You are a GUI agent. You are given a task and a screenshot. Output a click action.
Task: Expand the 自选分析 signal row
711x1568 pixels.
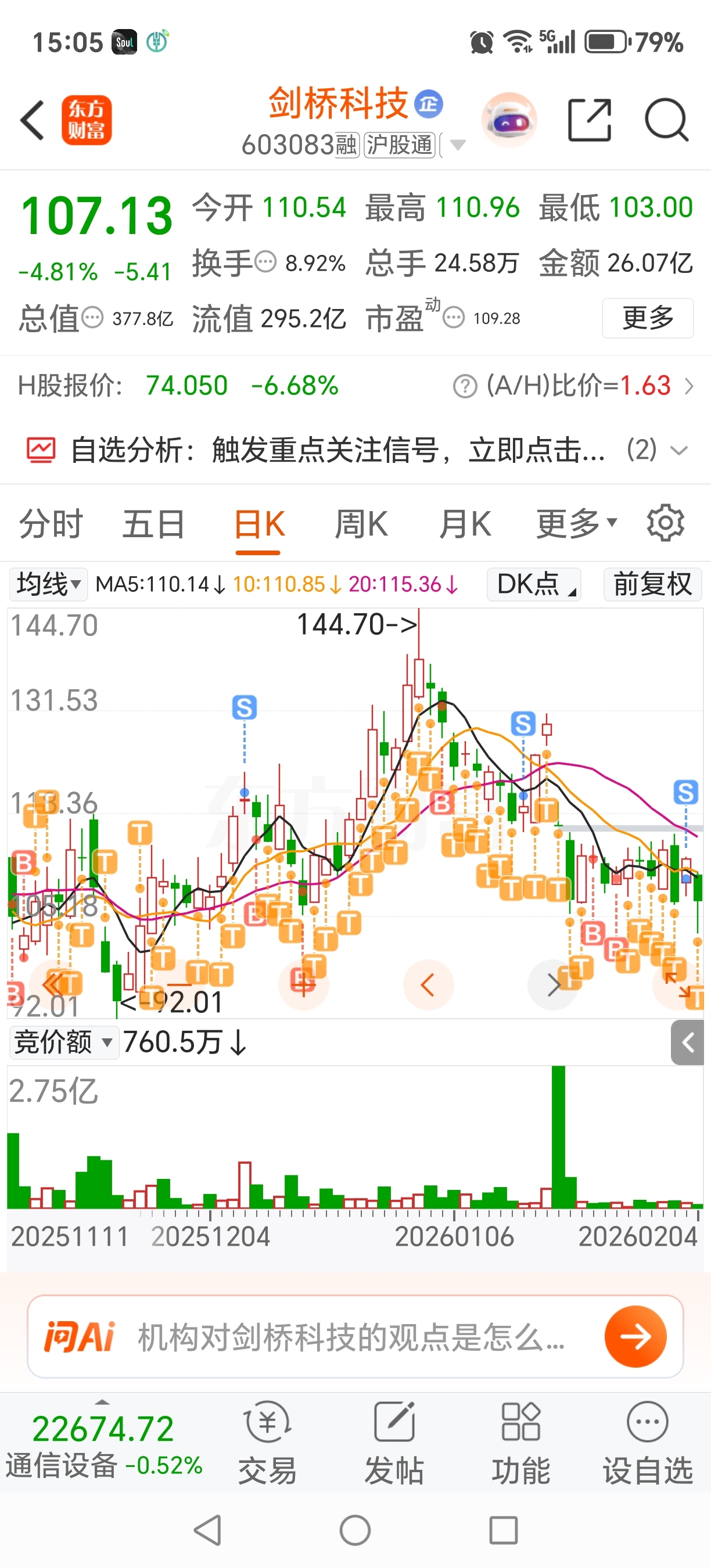tap(678, 451)
